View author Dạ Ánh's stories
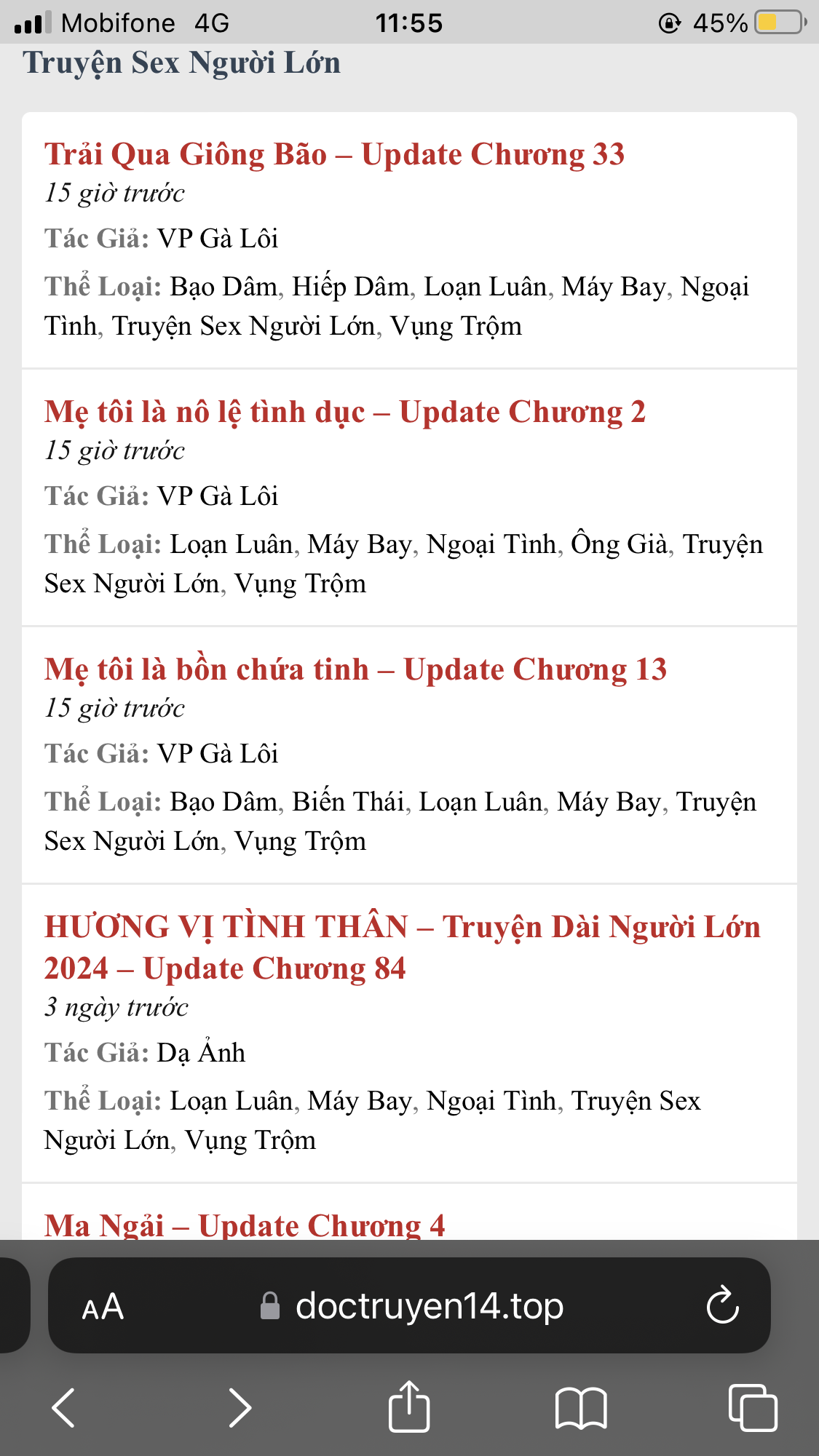 click(x=201, y=1053)
